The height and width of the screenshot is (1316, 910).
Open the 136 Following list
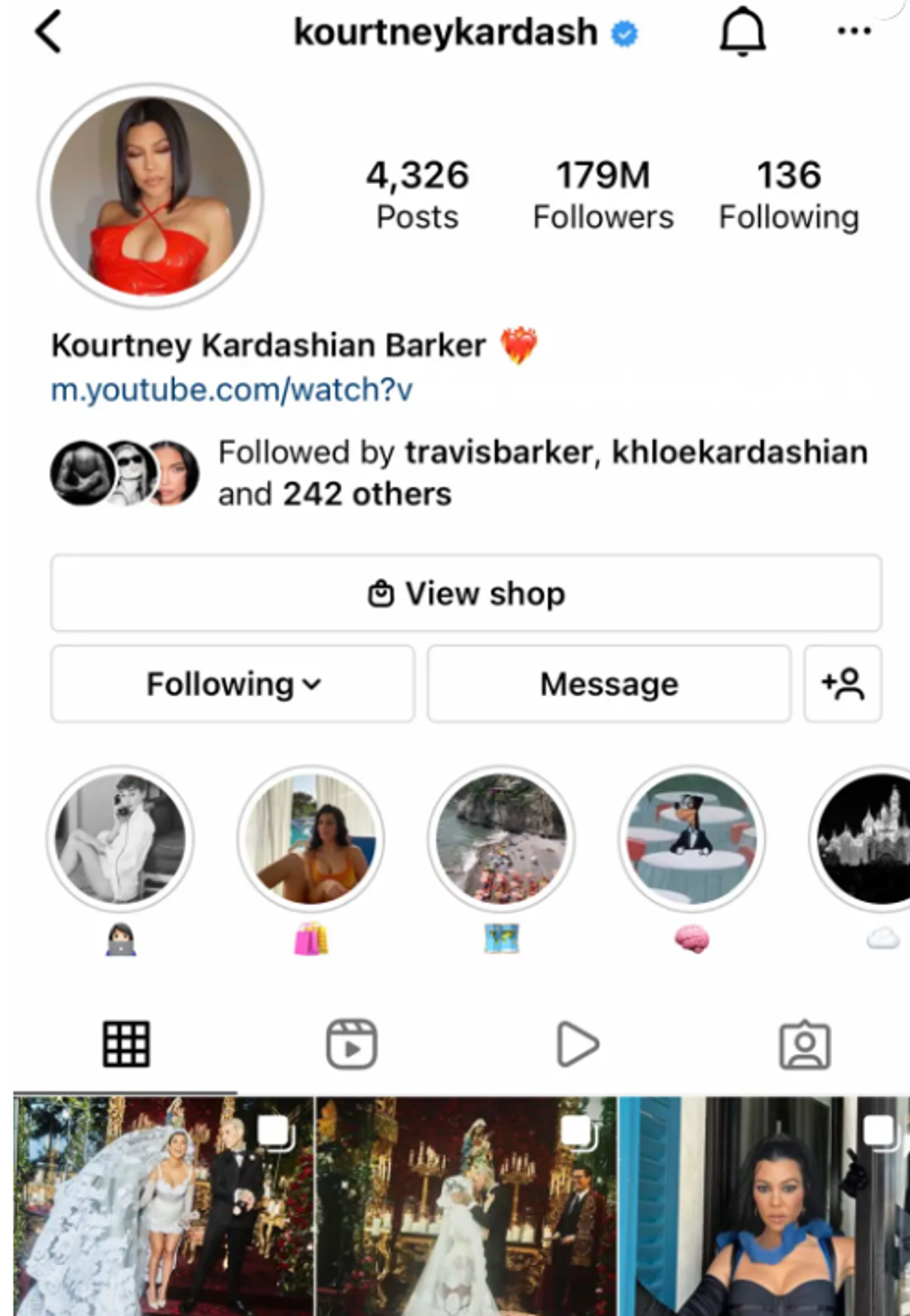pos(788,194)
